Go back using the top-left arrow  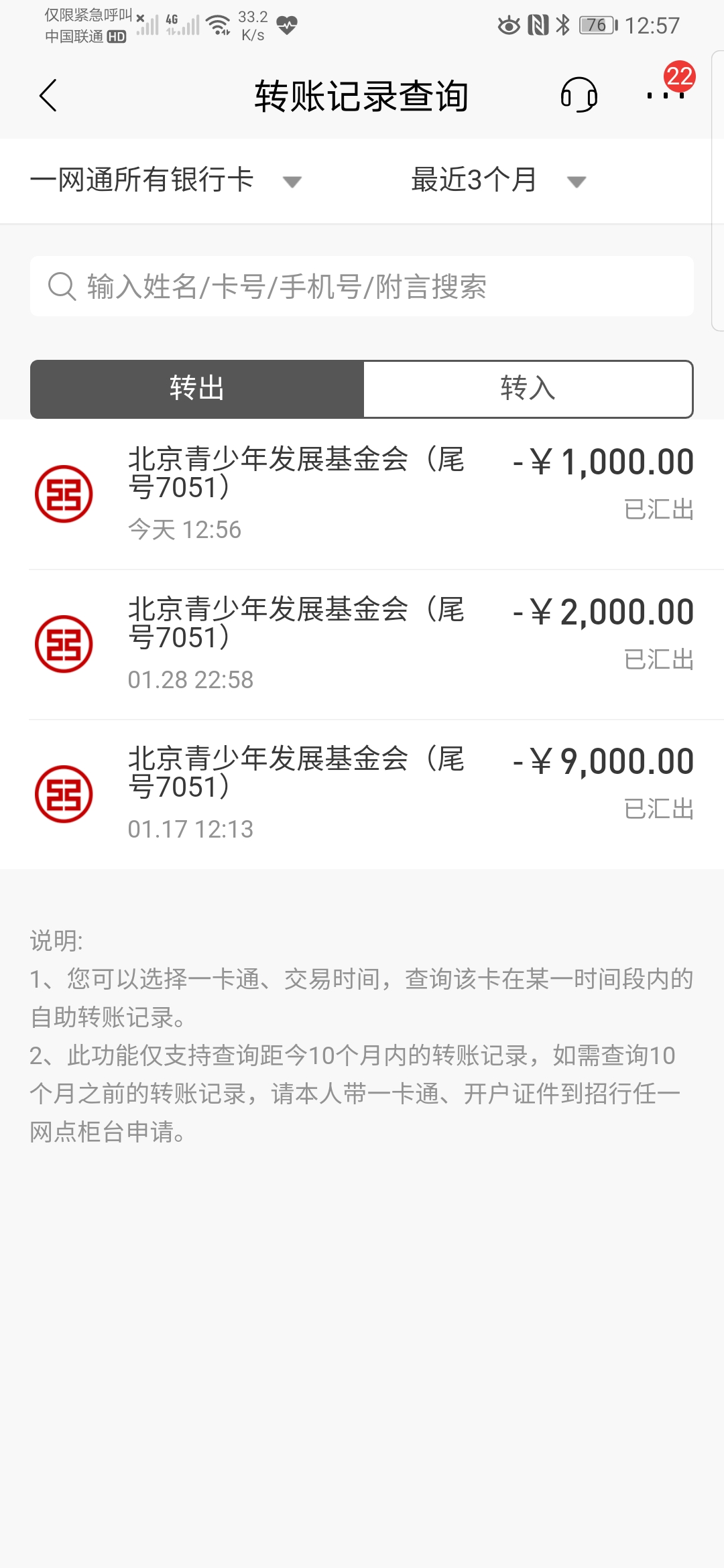[x=48, y=95]
